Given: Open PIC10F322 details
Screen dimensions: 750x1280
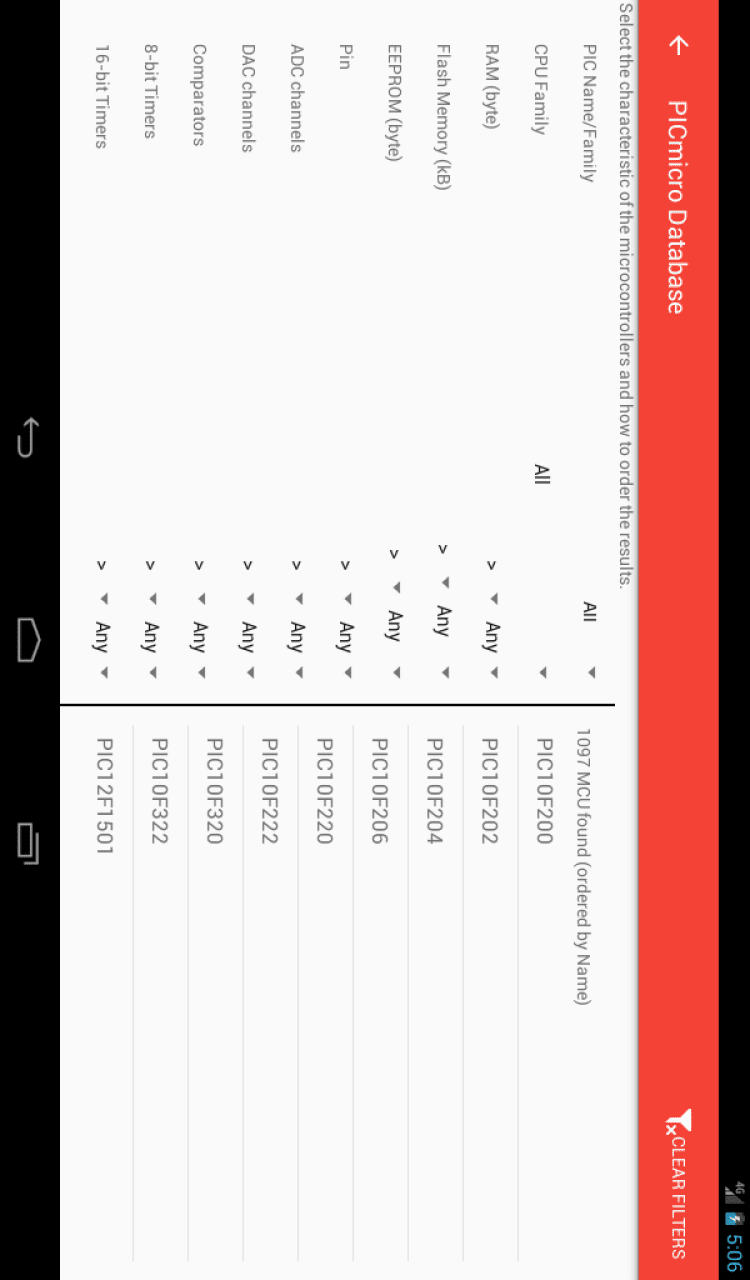Looking at the screenshot, I should pyautogui.click(x=159, y=790).
